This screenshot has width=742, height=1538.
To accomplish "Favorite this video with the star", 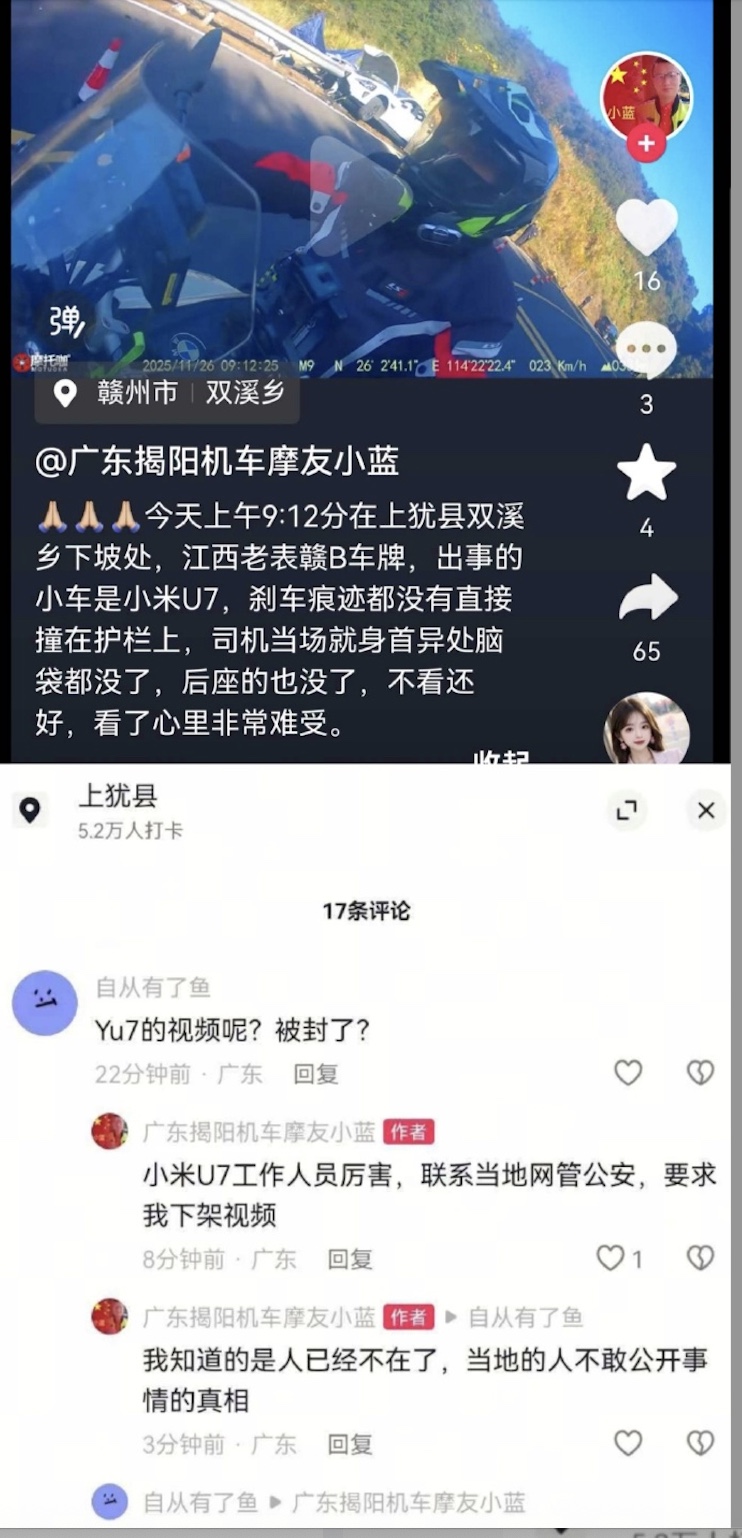I will (x=646, y=472).
